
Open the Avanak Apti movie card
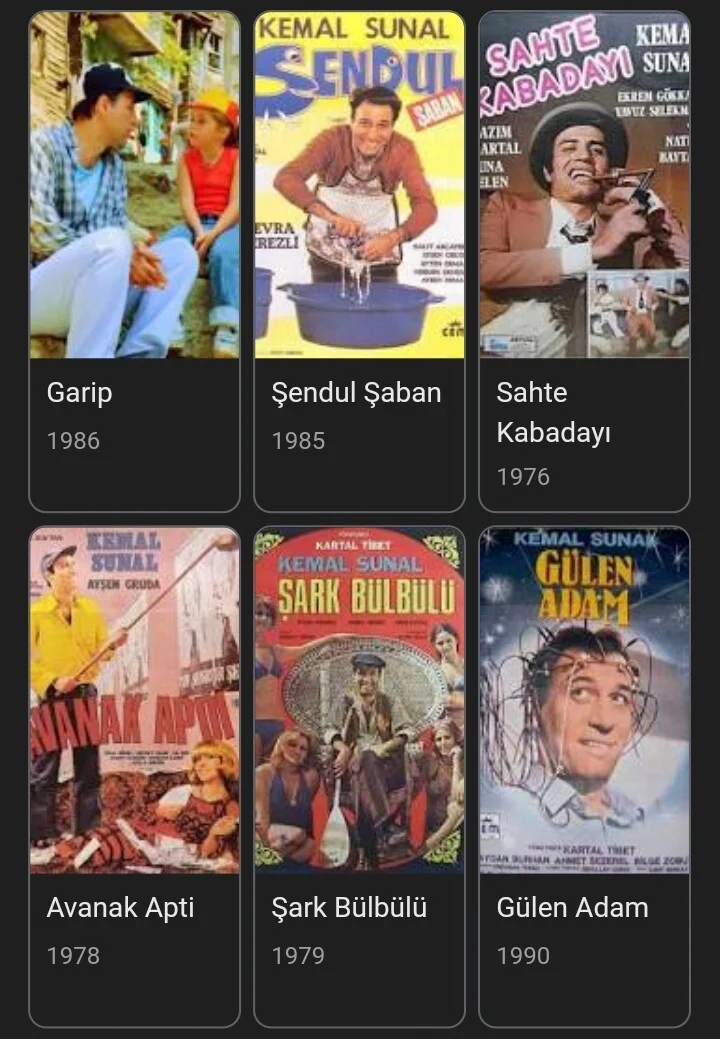[134, 775]
